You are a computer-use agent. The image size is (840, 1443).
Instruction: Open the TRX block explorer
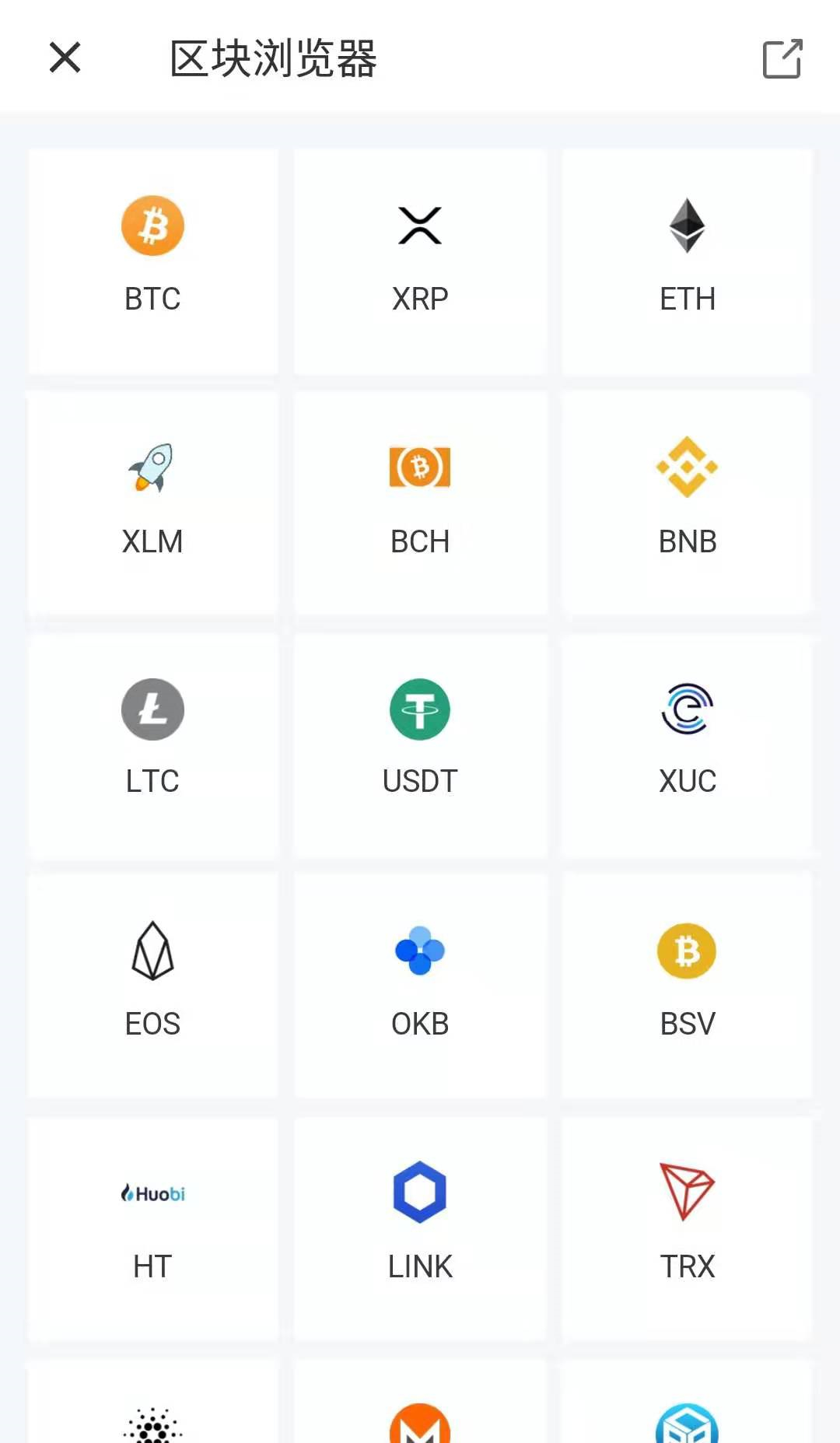[x=688, y=1230]
